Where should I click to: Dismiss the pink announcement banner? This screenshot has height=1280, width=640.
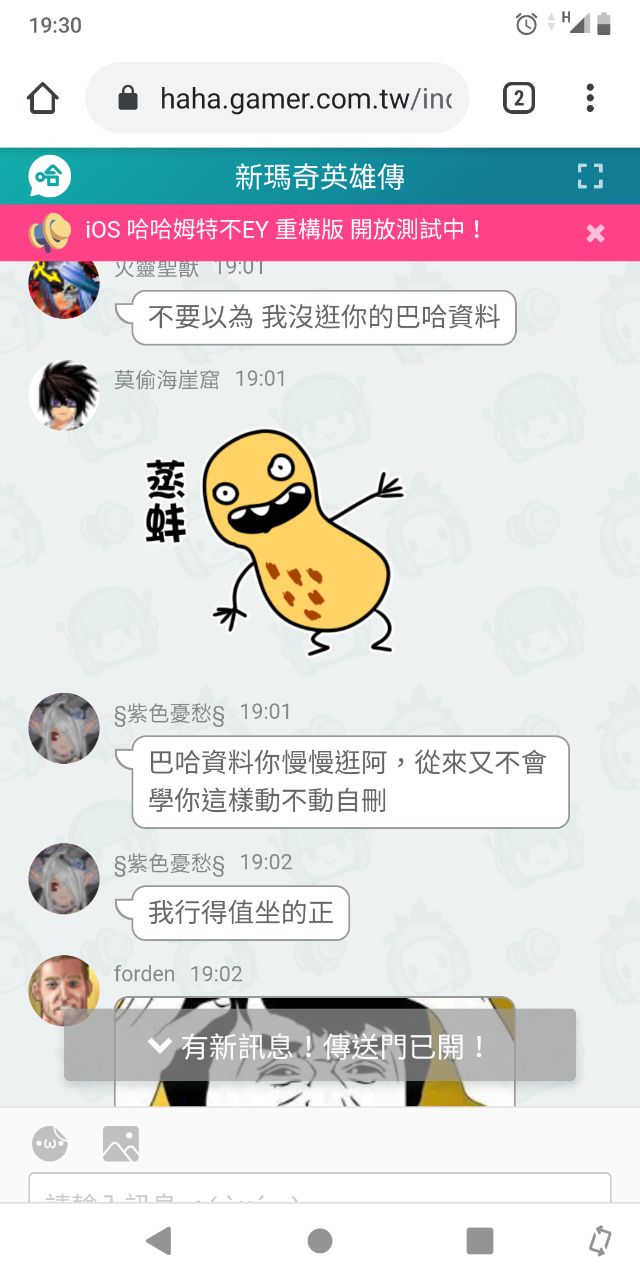tap(595, 233)
